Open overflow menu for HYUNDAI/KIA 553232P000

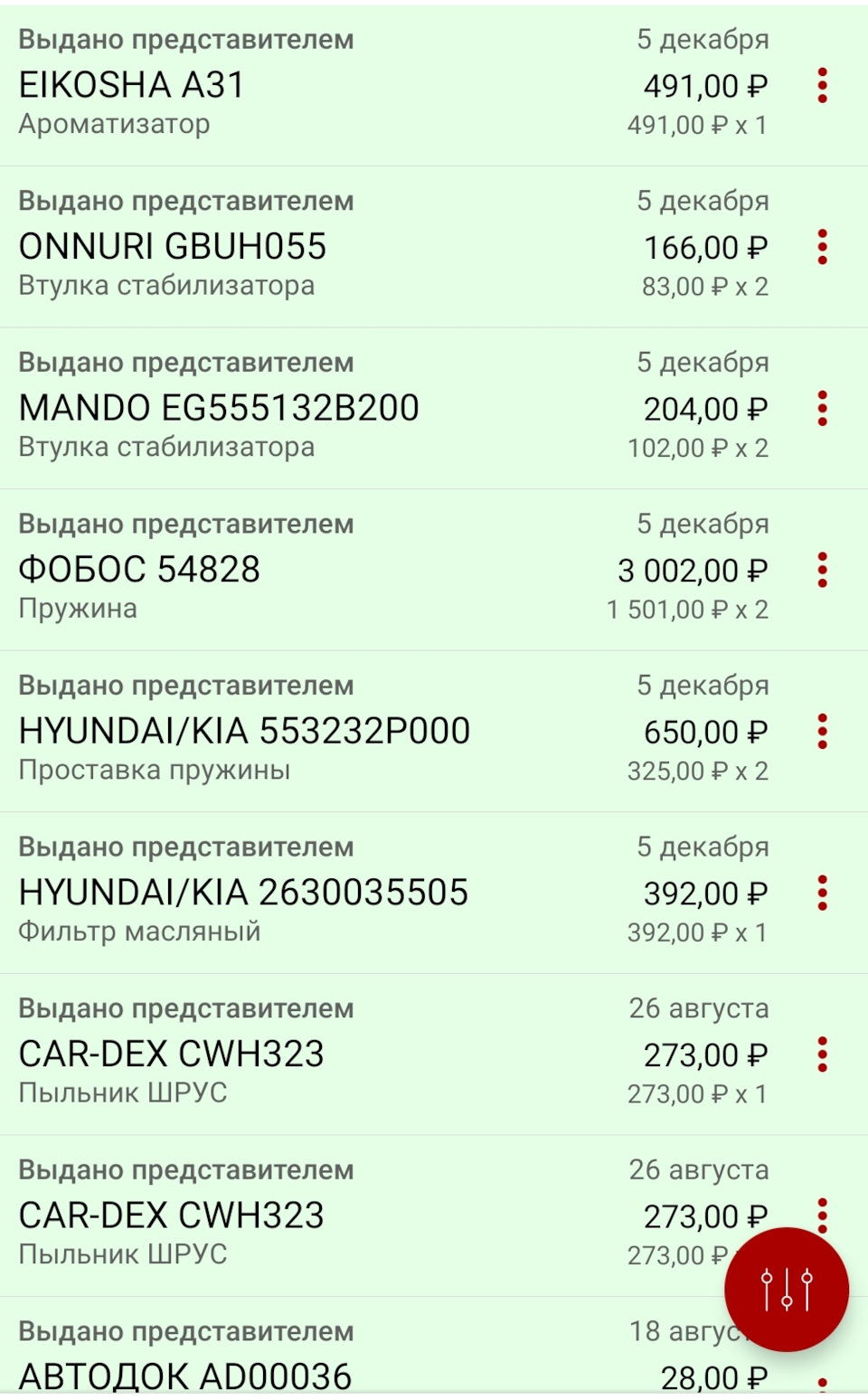tap(822, 732)
